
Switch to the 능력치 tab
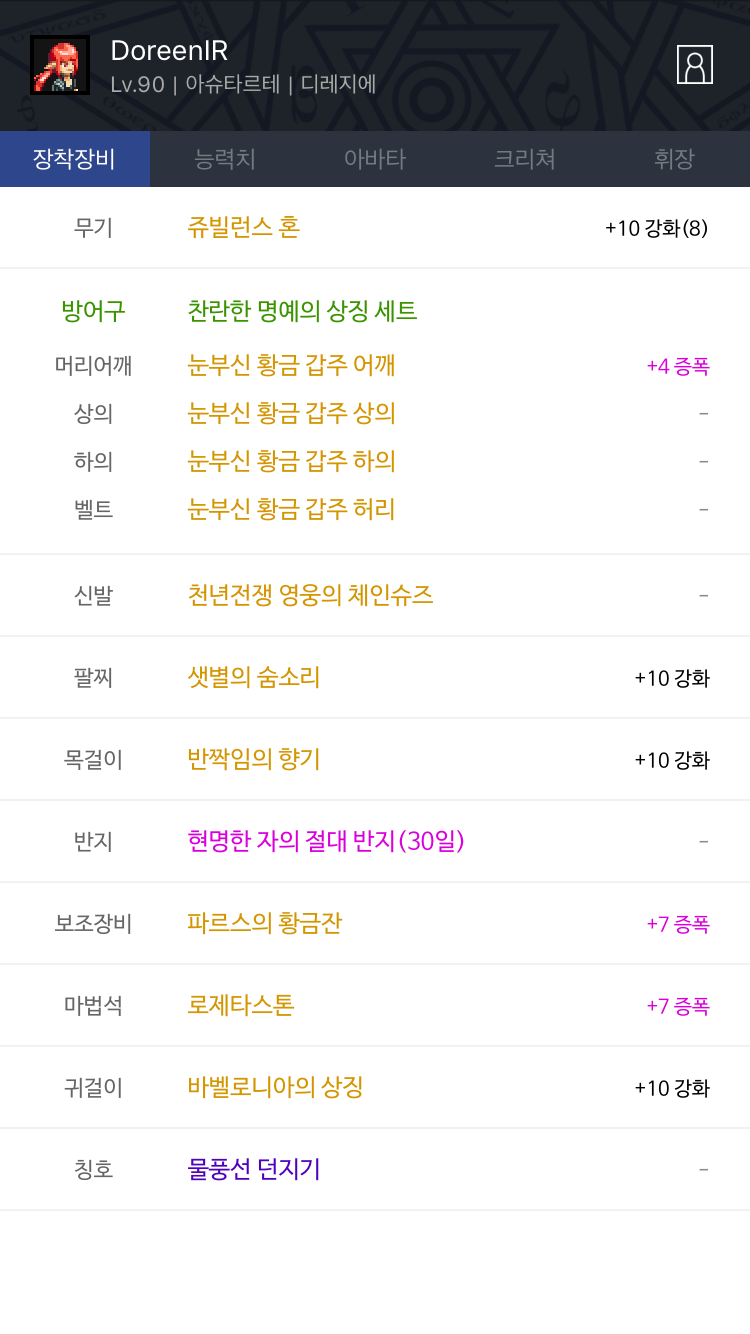[225, 159]
